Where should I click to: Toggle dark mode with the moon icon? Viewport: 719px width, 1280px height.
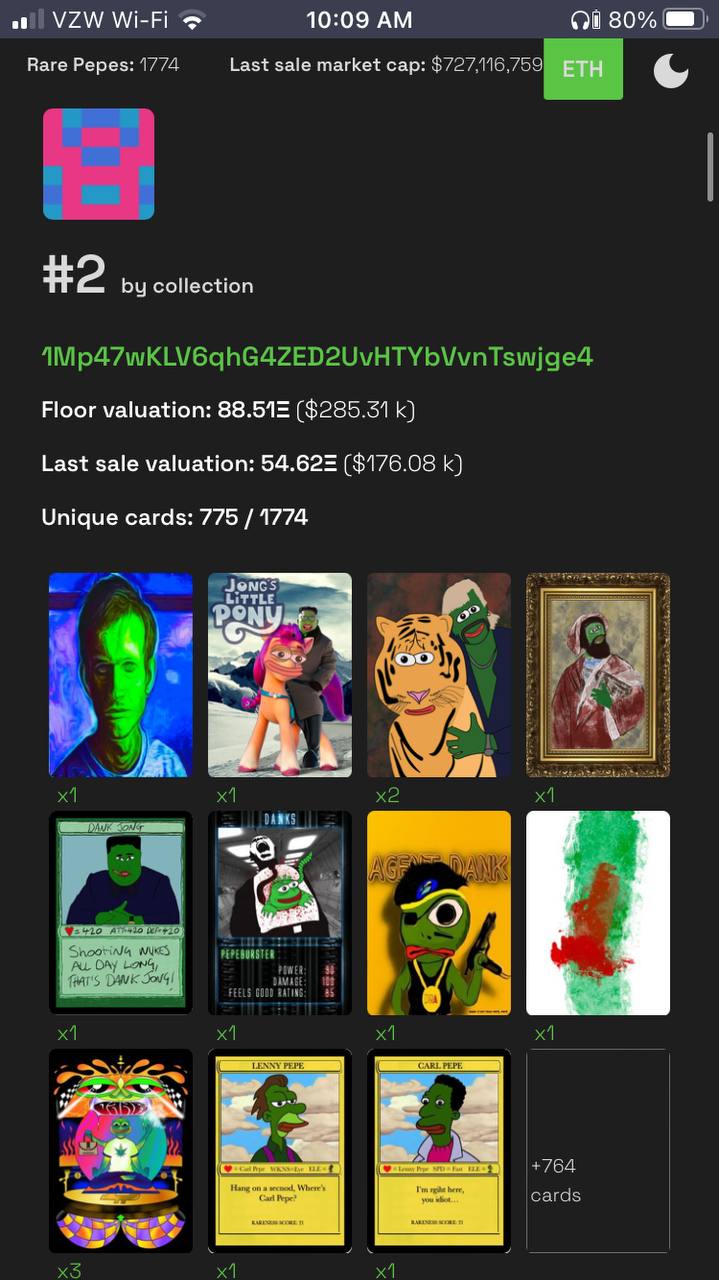pos(671,70)
